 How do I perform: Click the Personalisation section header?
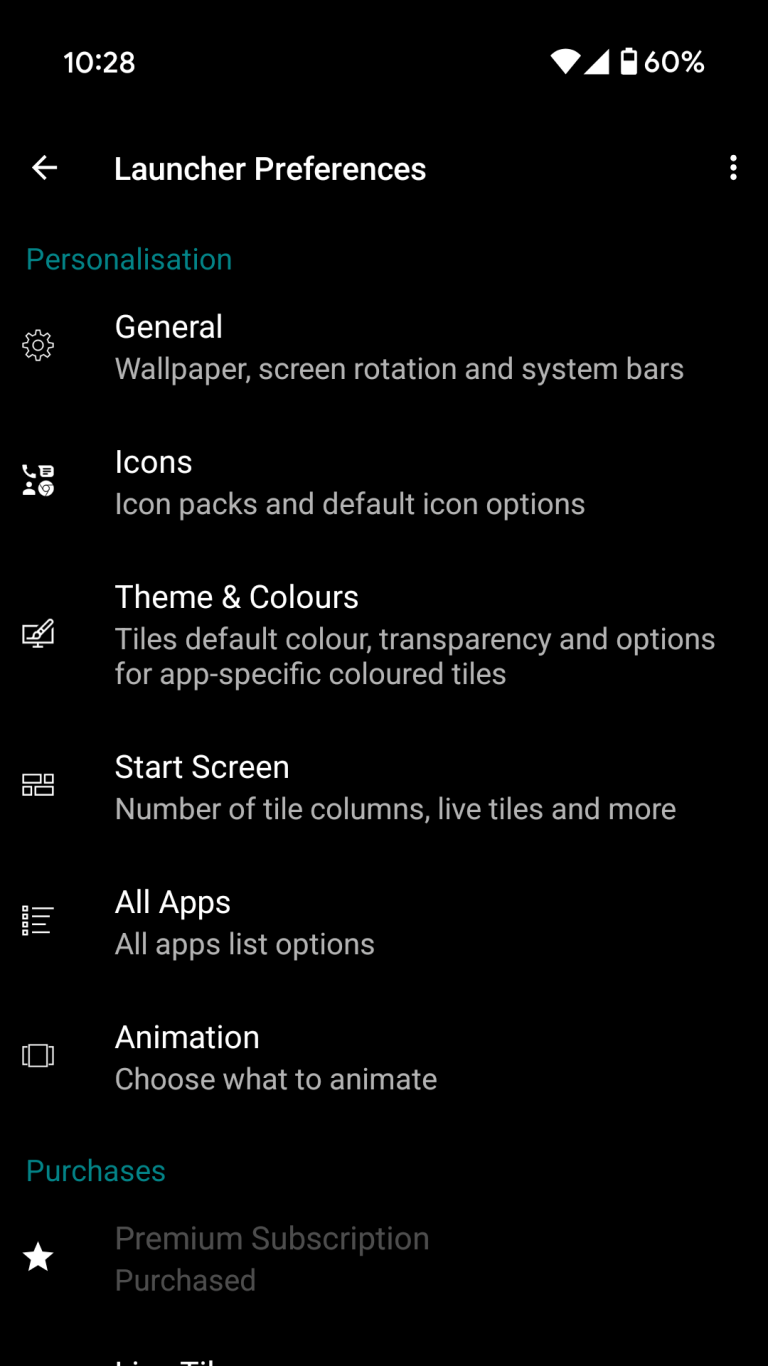click(128, 259)
